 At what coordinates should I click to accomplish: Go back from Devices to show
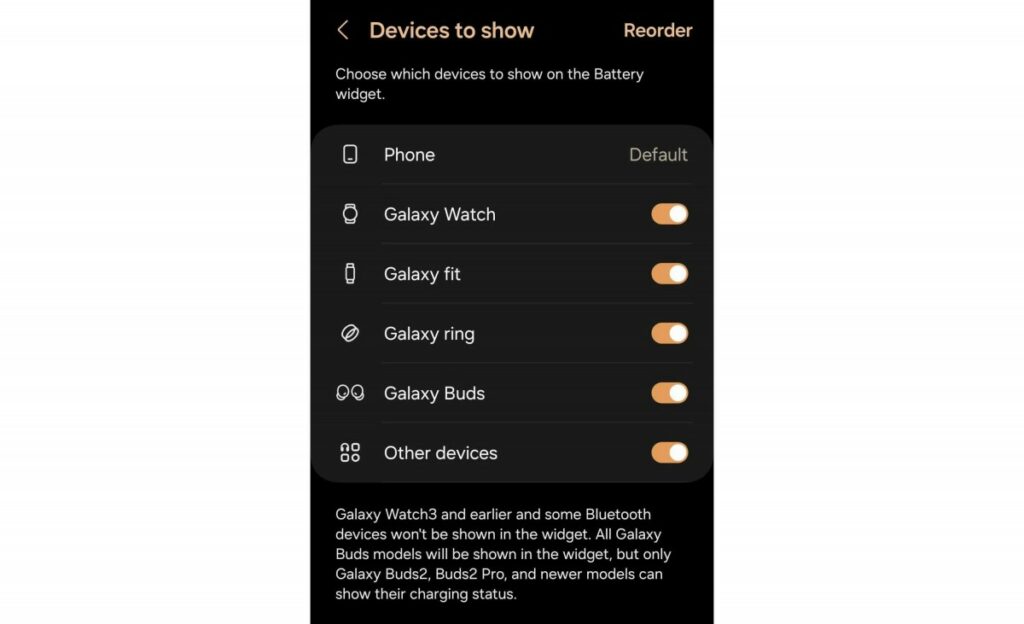point(343,31)
